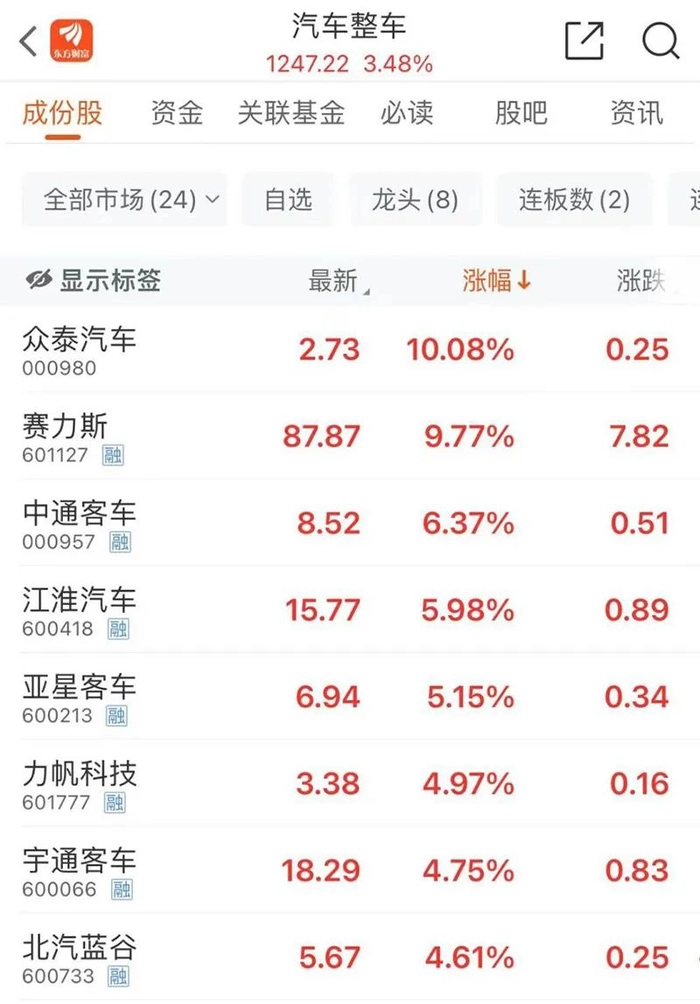Go back using the top-left arrow
Viewport: 700px width, 1004px height.
click(x=28, y=41)
